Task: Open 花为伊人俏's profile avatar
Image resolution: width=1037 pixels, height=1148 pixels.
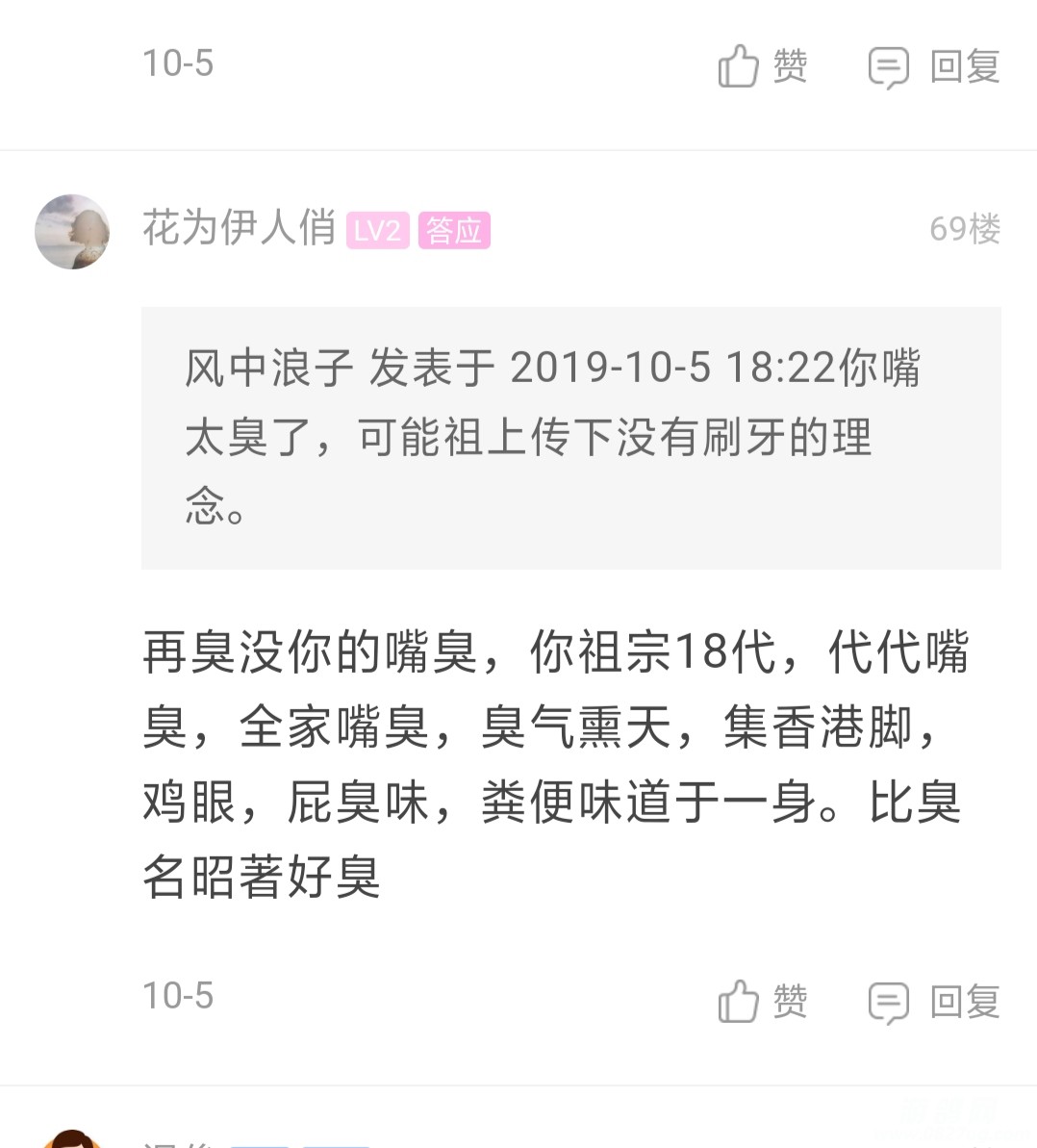Action: click(x=72, y=232)
